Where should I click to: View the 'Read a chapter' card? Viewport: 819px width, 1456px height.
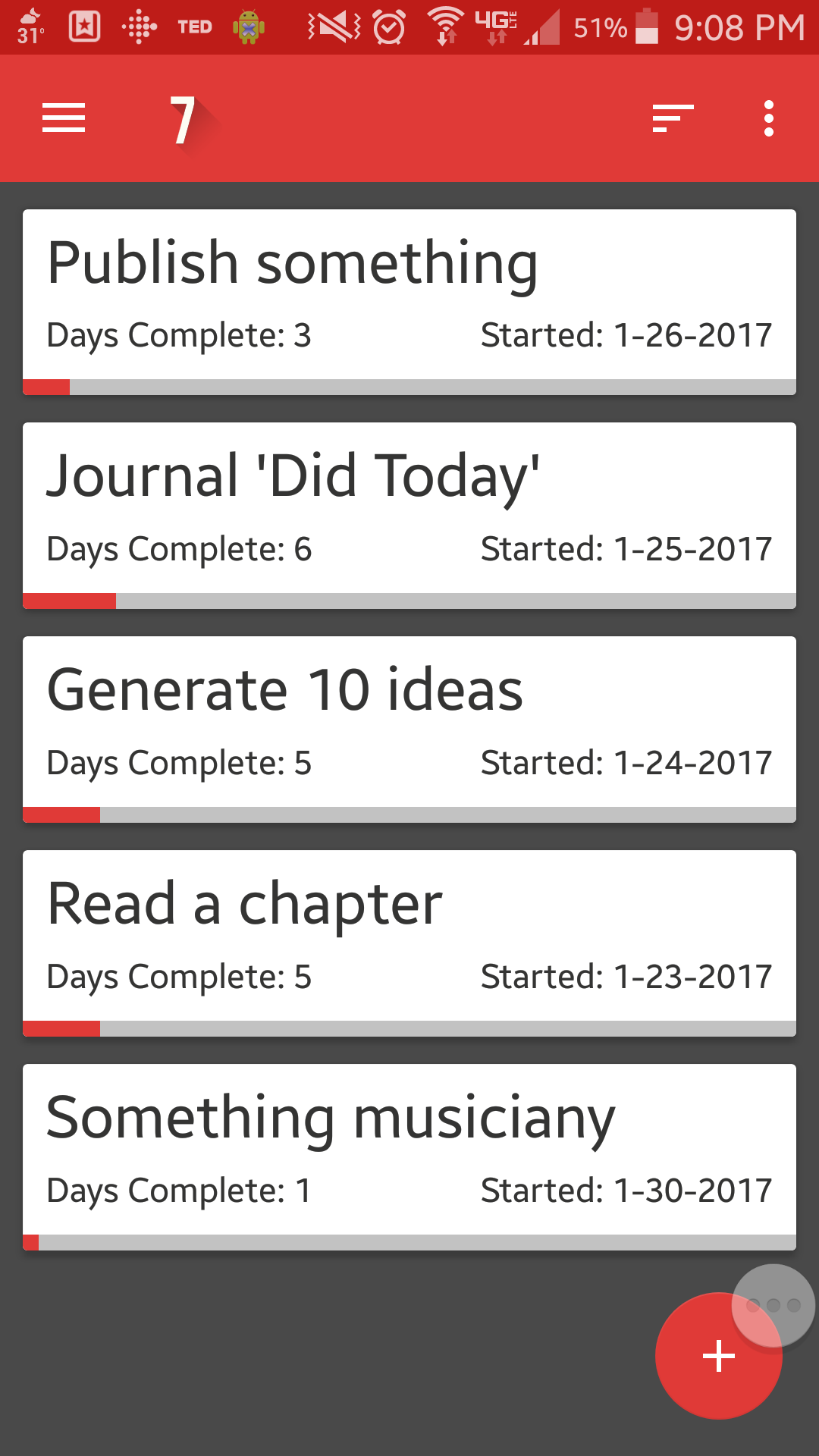tap(409, 943)
